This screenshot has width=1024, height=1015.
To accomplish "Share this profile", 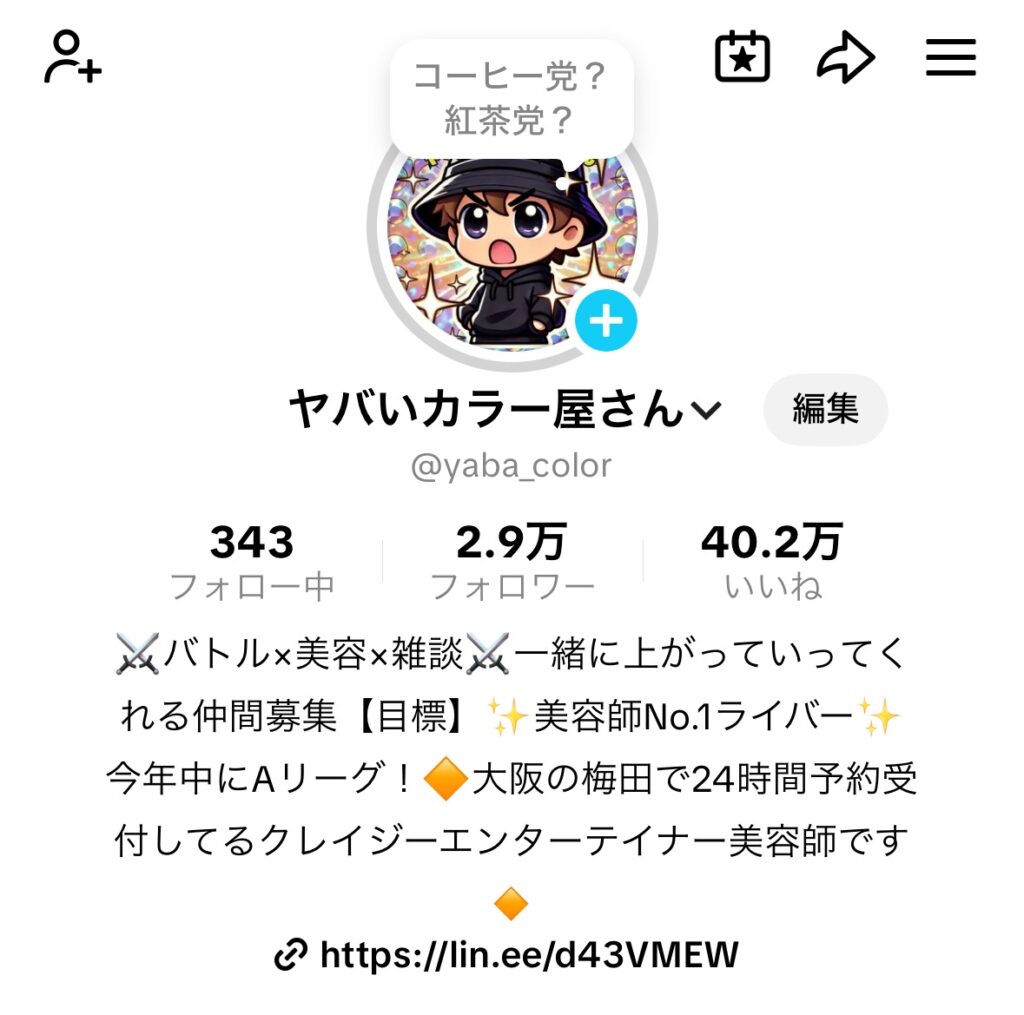I will (x=846, y=59).
